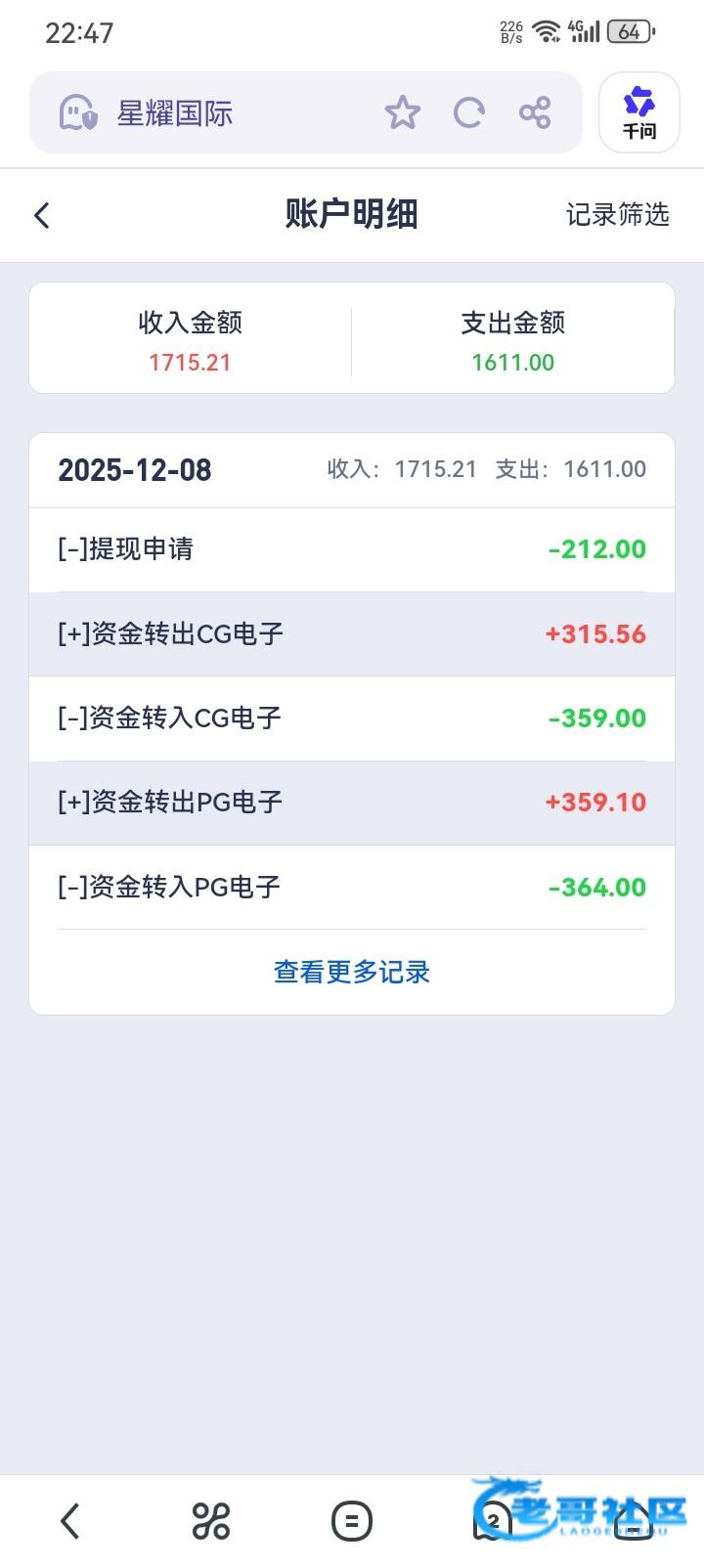Go back from 账户明细 page
This screenshot has width=704, height=1568.
point(42,215)
